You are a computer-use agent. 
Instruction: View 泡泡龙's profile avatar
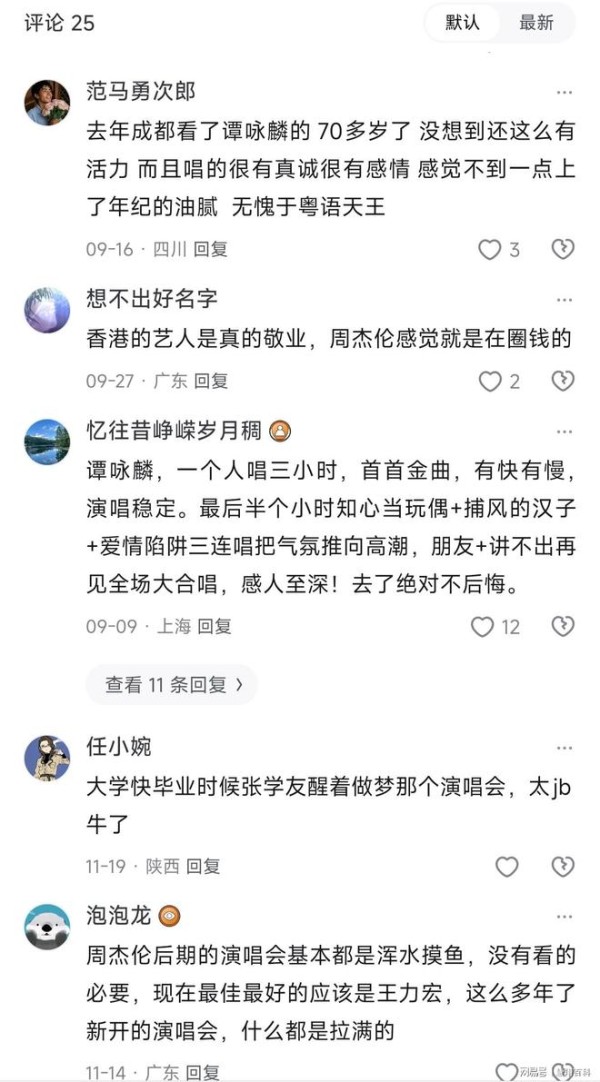(x=47, y=926)
